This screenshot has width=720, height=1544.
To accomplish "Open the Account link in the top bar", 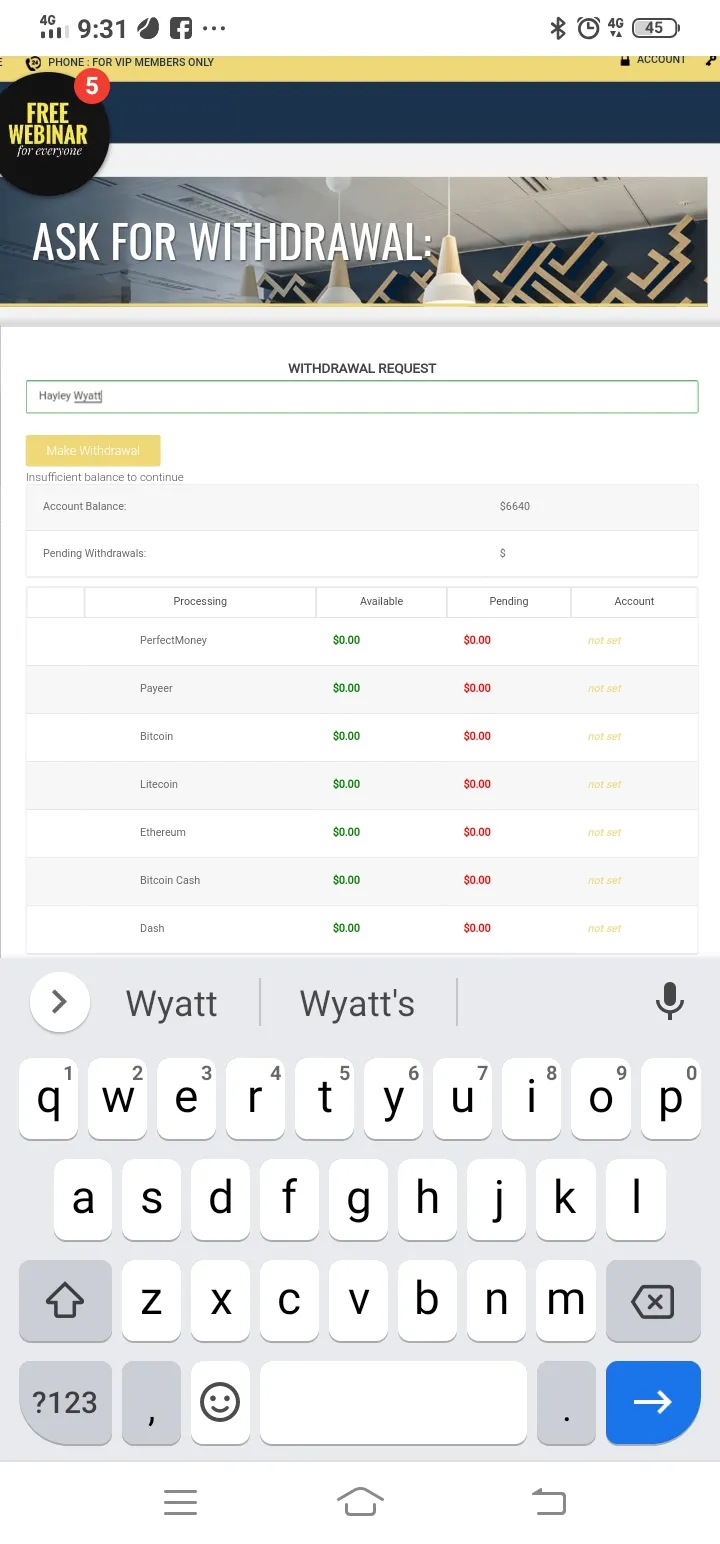I will 661,60.
